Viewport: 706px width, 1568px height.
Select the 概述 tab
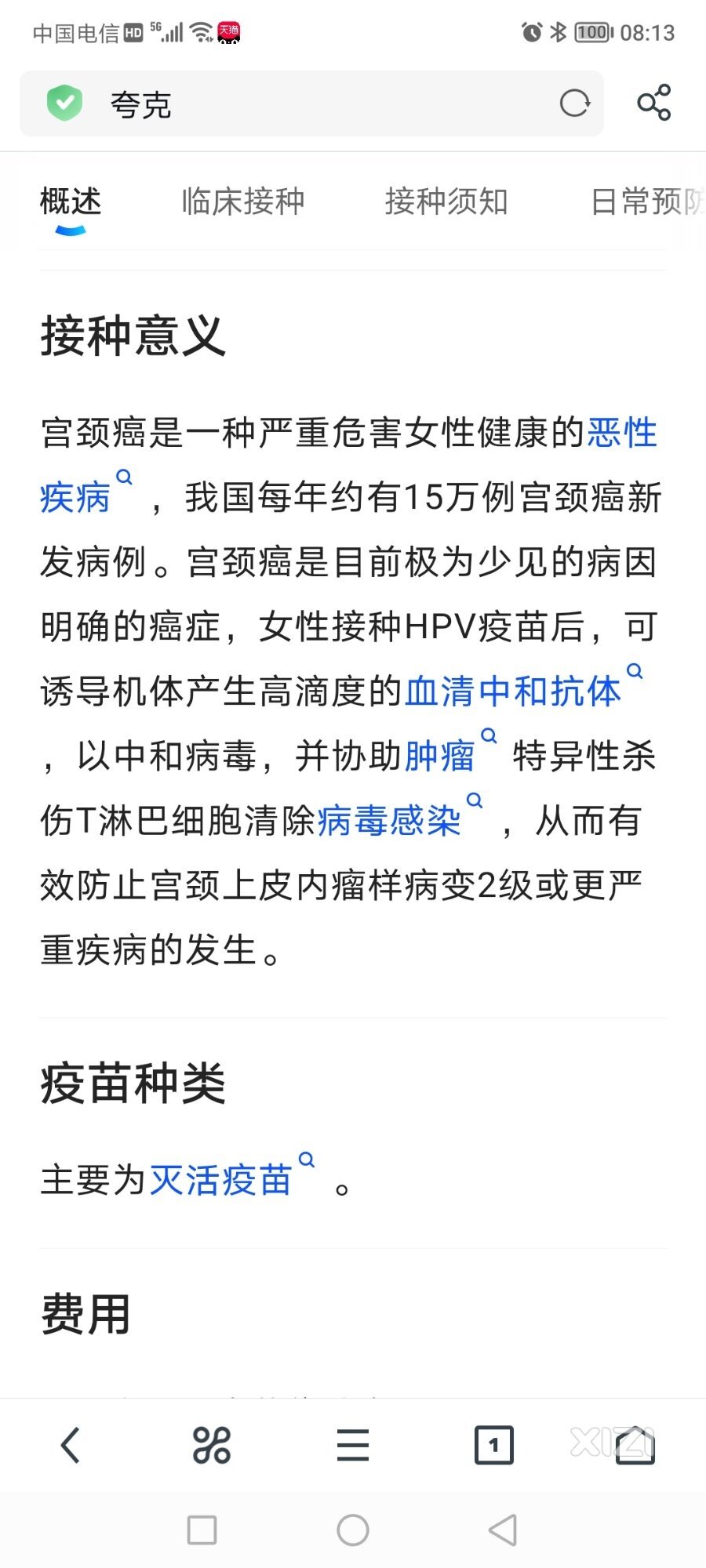pos(71,201)
